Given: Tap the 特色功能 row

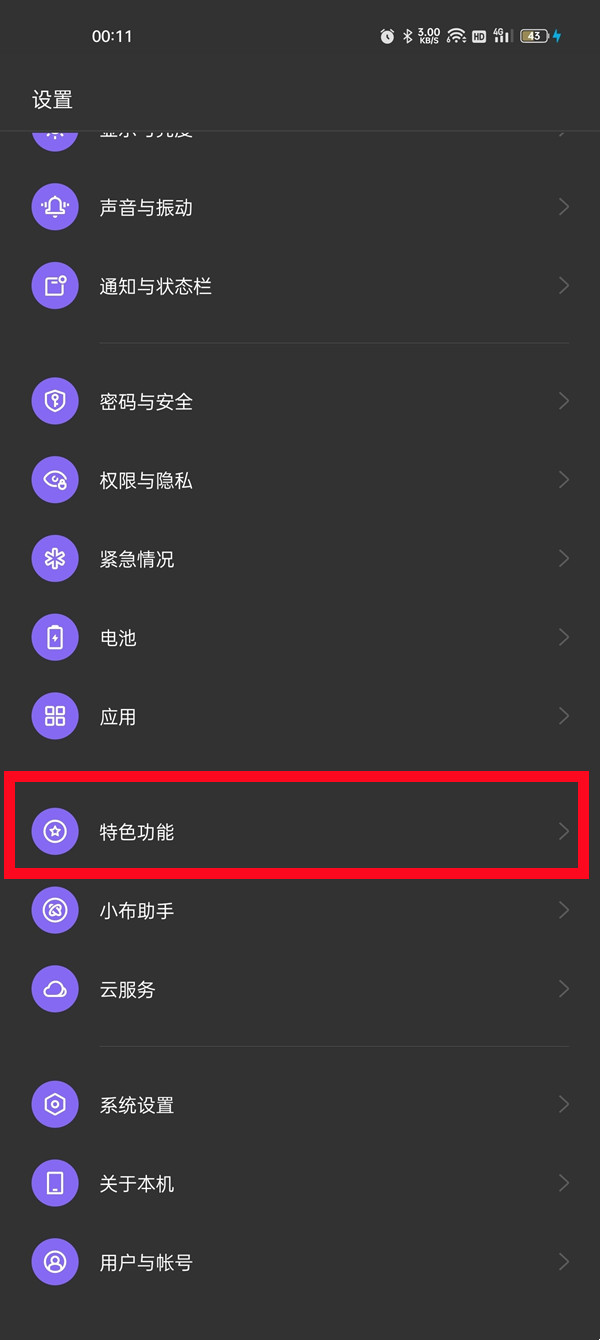Looking at the screenshot, I should 137,832.
